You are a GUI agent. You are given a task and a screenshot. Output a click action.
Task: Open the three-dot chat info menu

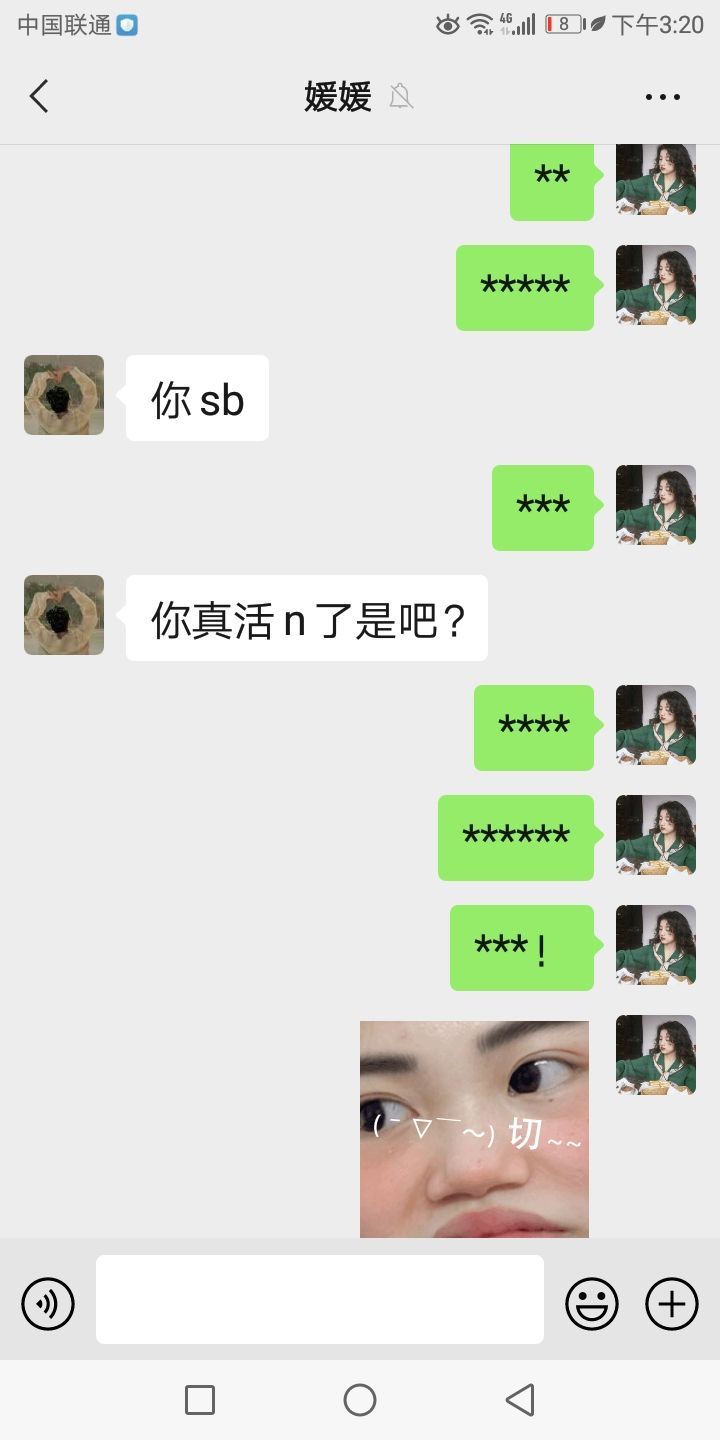click(662, 97)
